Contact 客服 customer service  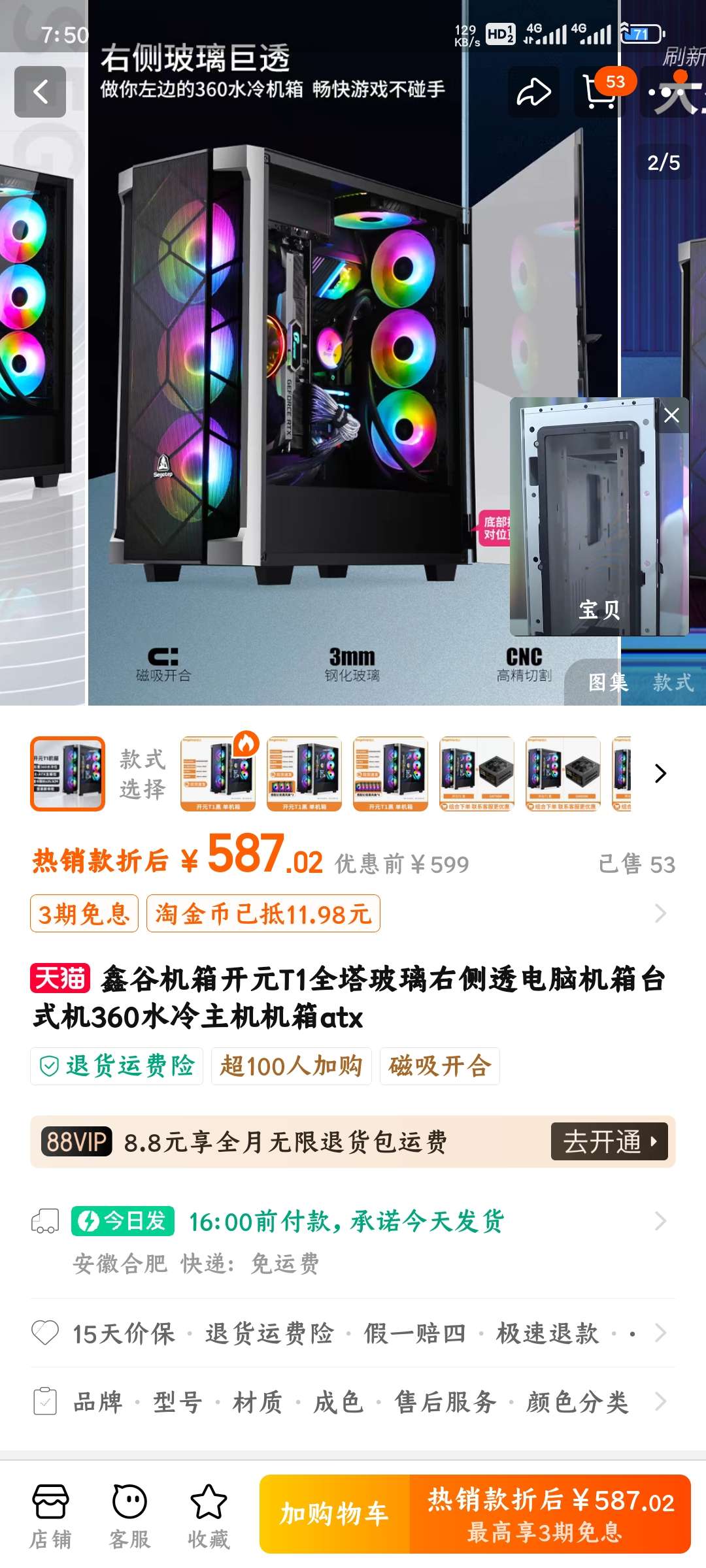pyautogui.click(x=129, y=1516)
